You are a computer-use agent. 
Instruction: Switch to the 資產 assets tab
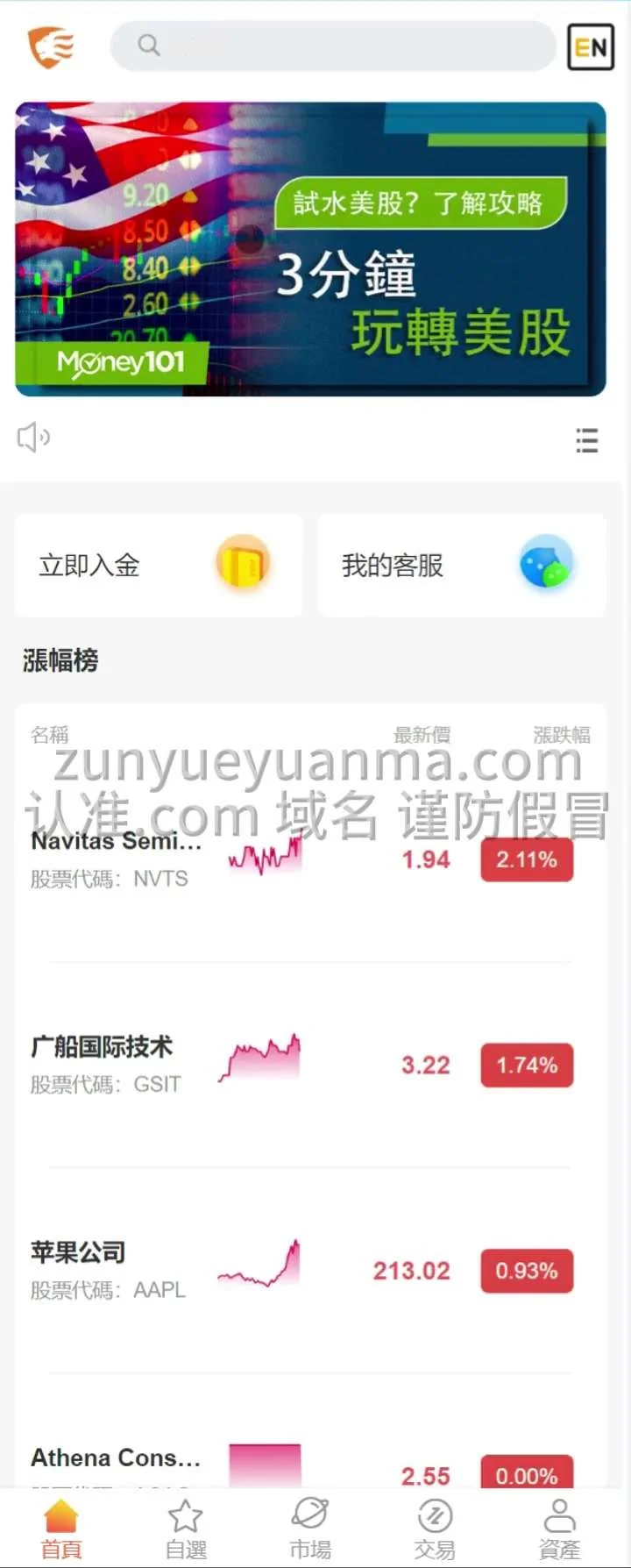(x=559, y=1529)
